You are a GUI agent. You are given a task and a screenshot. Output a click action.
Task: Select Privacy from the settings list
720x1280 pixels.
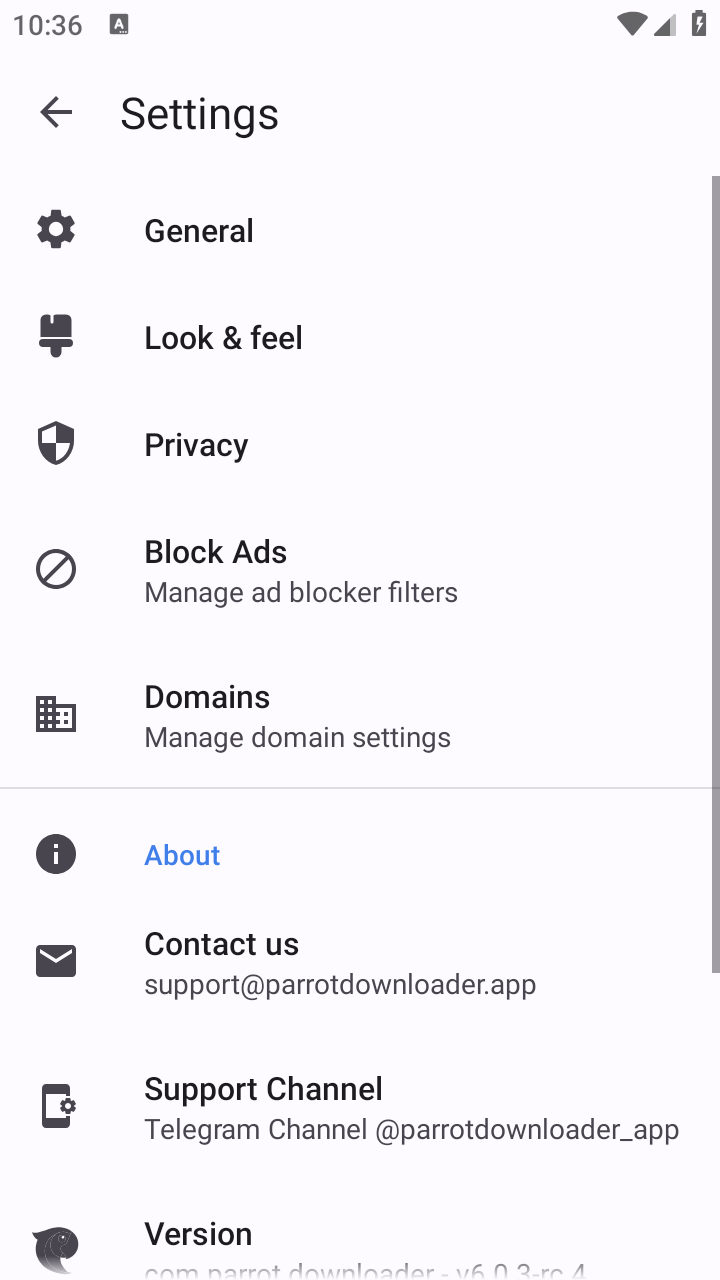tap(196, 443)
